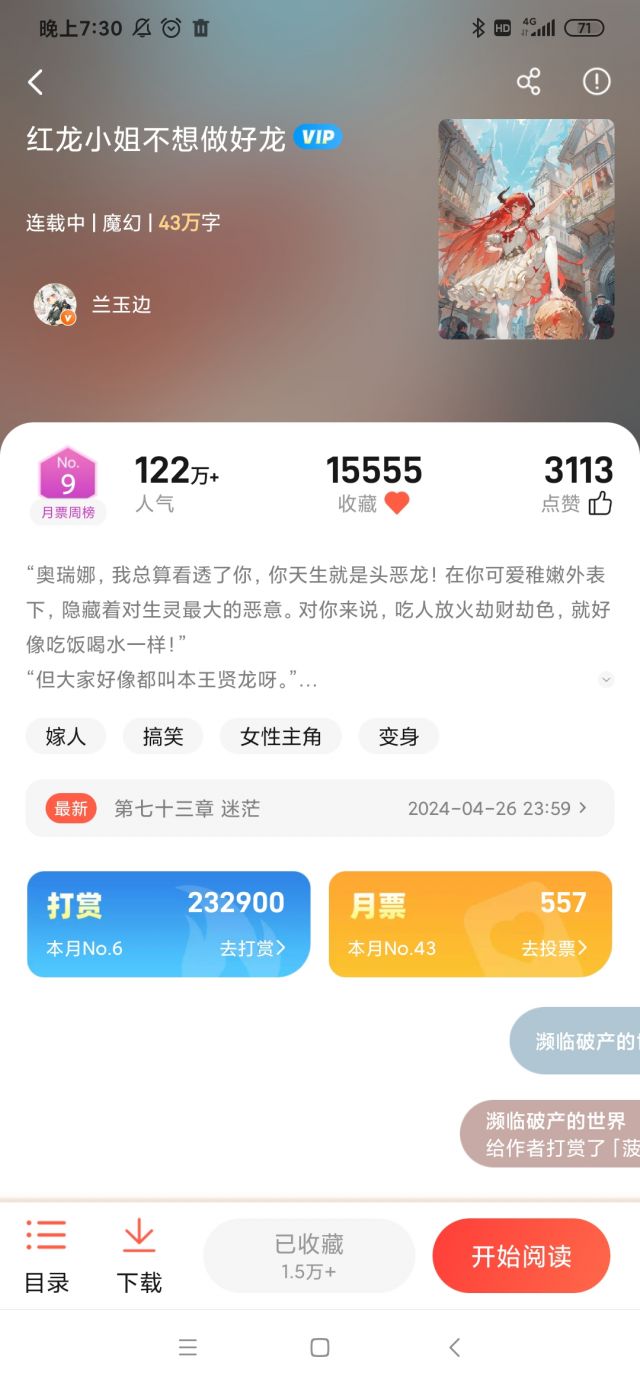Open the 目录 chapter list

(47, 1256)
